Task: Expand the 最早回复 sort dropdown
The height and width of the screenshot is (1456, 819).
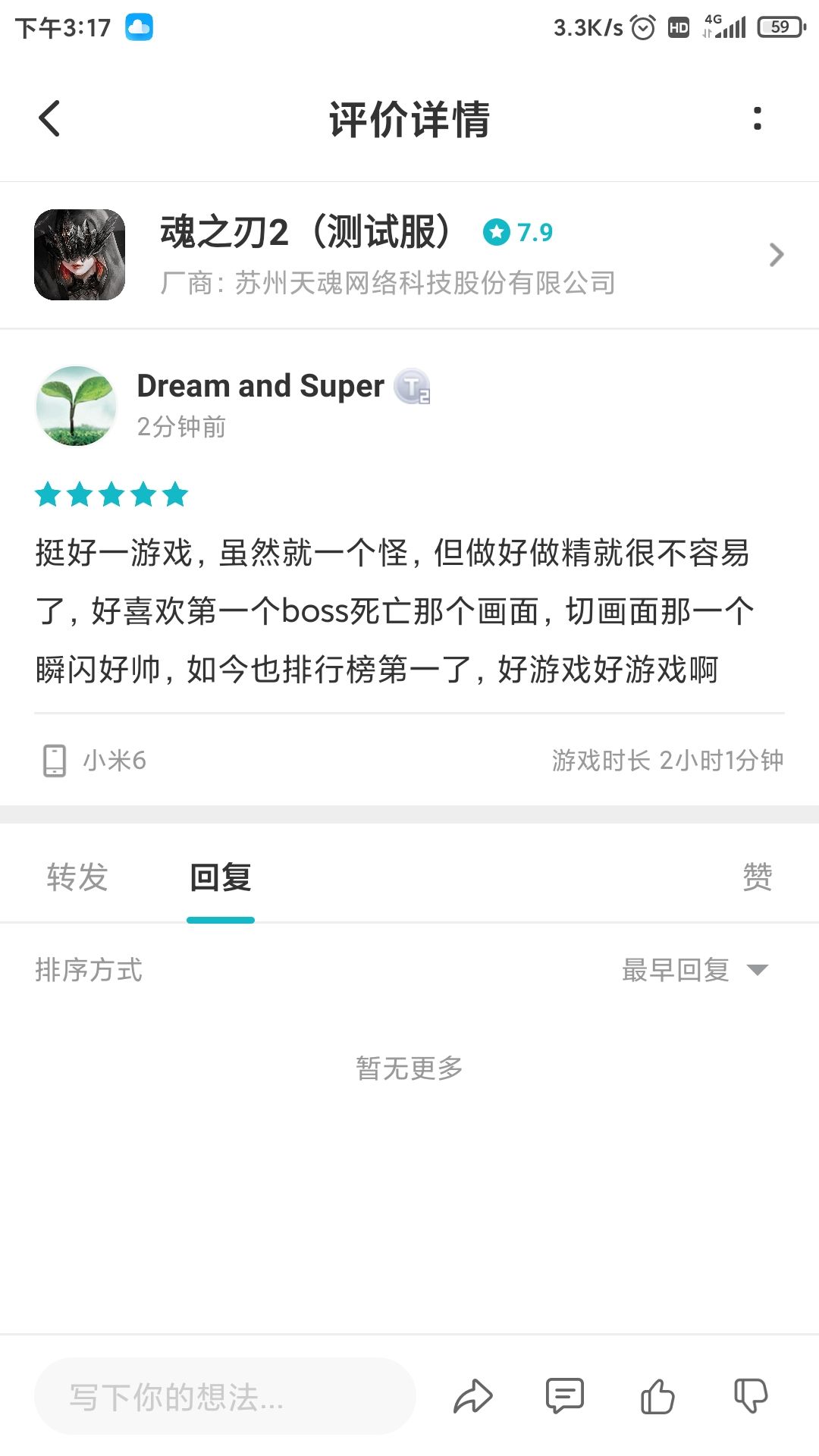Action: coord(695,970)
